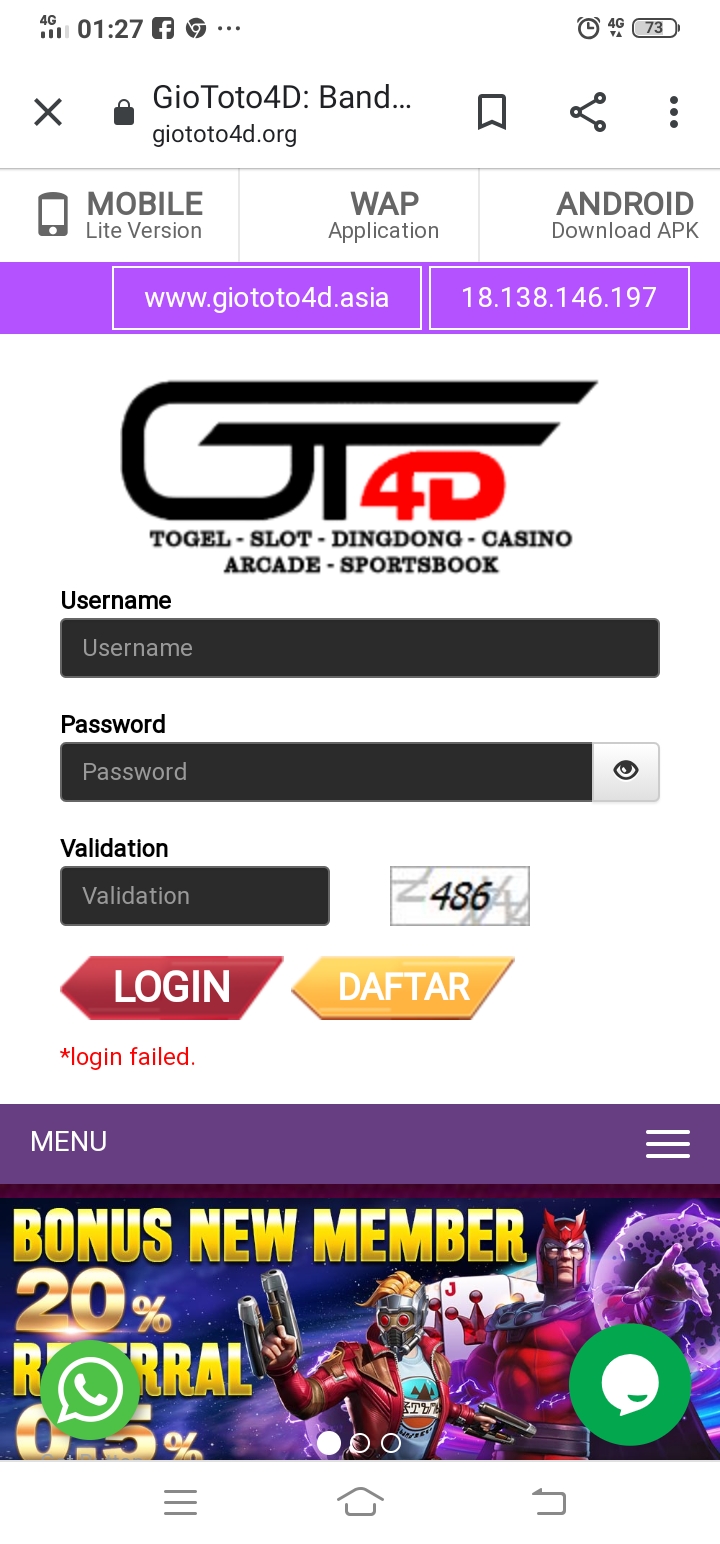Tap the DAFTAR register button
The image size is (720, 1544).
coord(402,987)
